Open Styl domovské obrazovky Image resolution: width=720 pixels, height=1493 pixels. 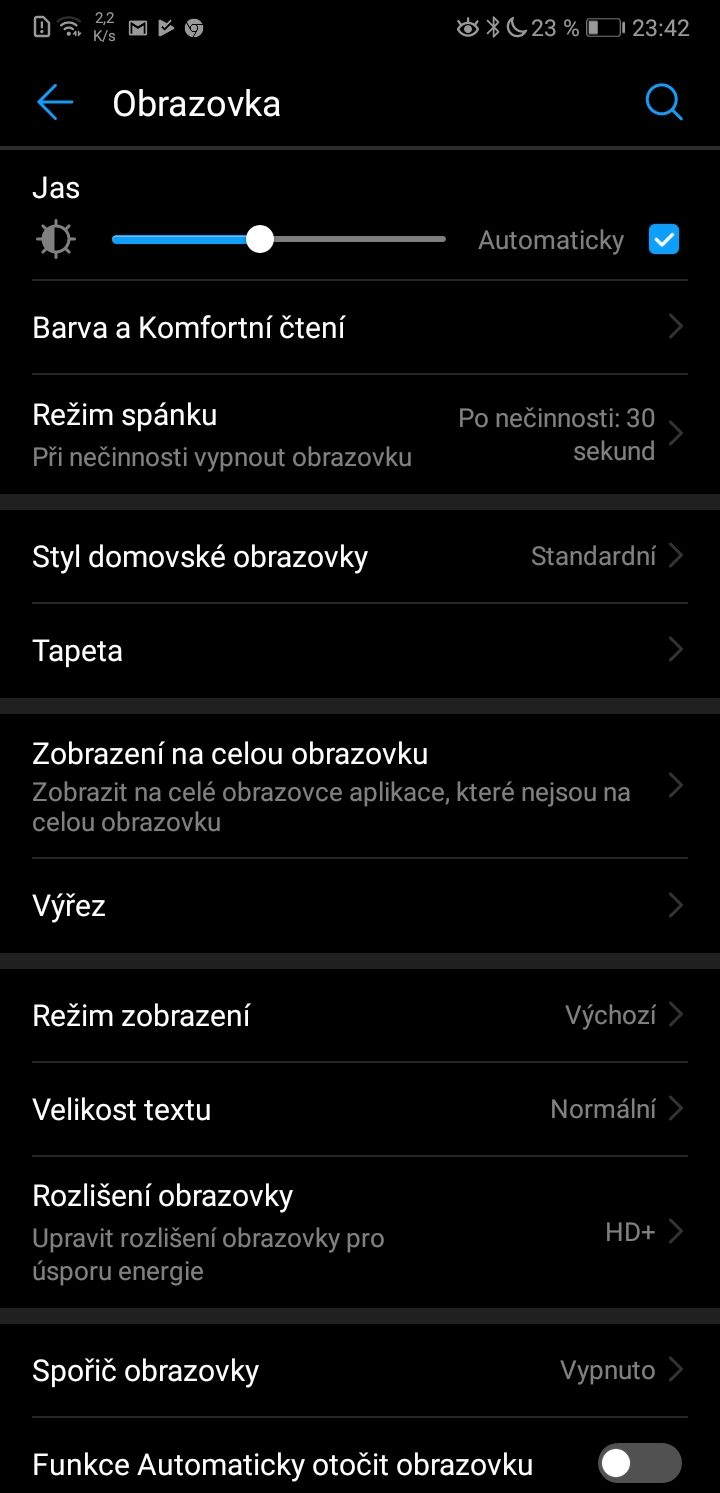coord(360,556)
